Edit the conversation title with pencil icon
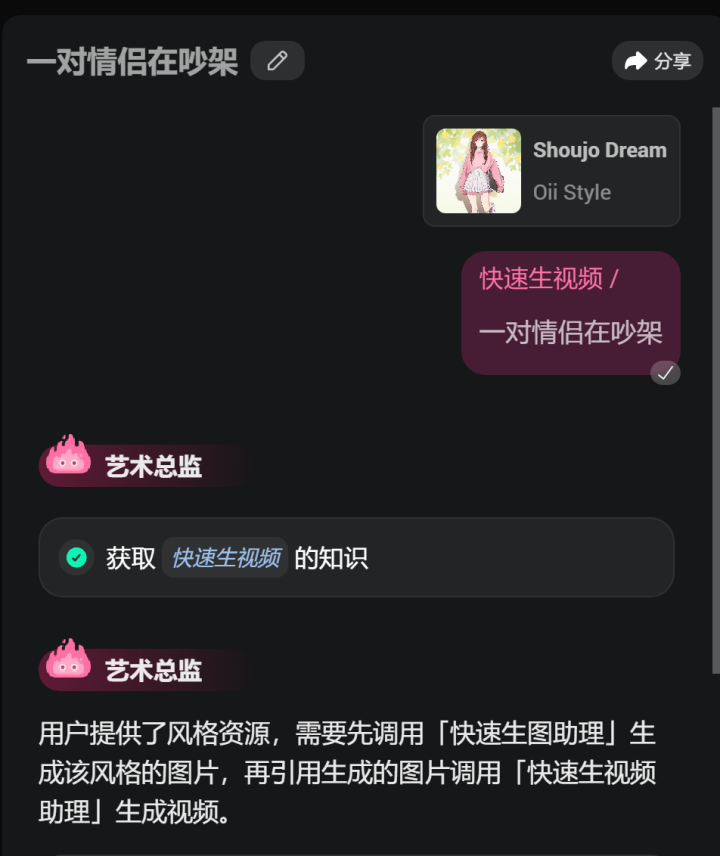720x856 pixels. click(277, 61)
